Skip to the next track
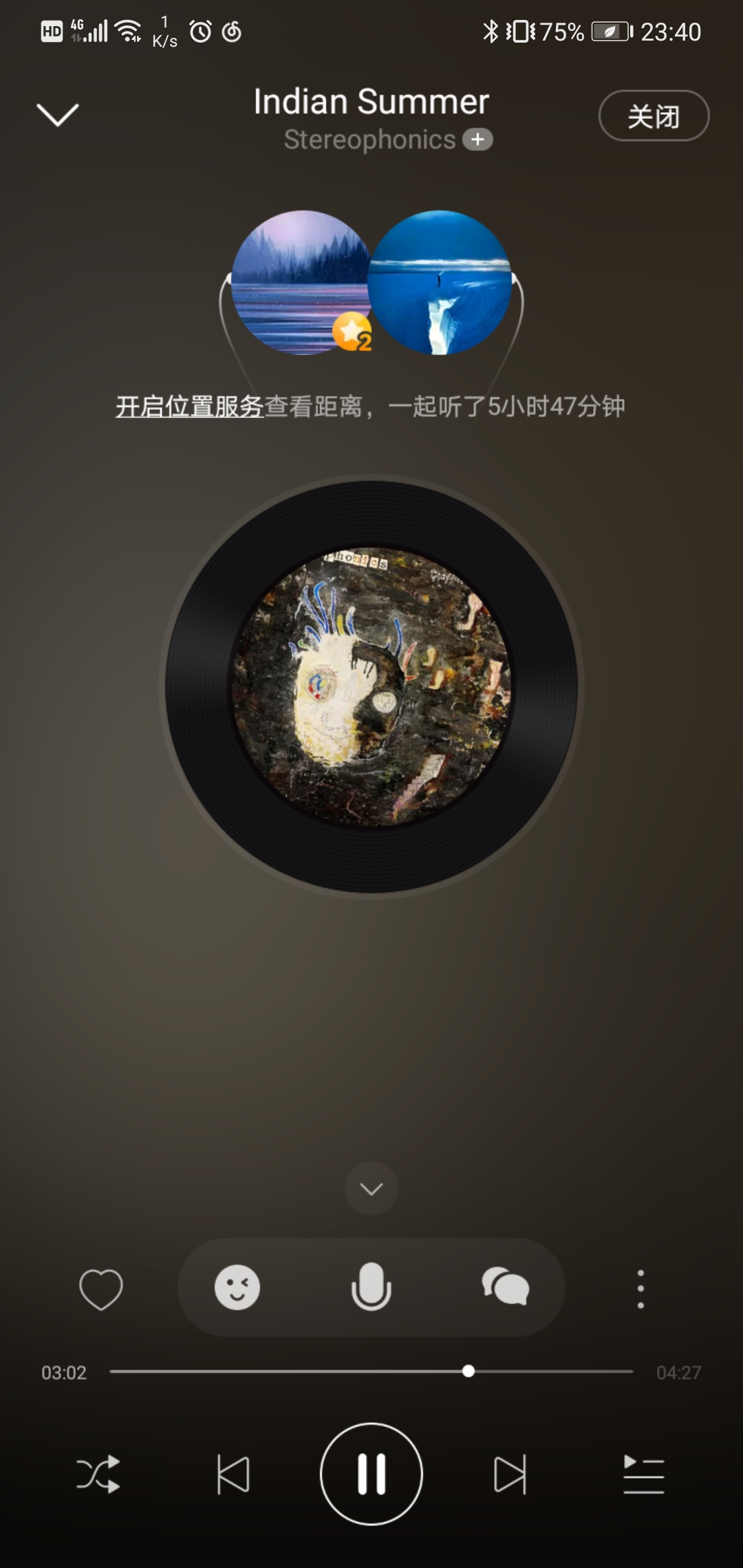This screenshot has height=1568, width=743. [x=510, y=1474]
